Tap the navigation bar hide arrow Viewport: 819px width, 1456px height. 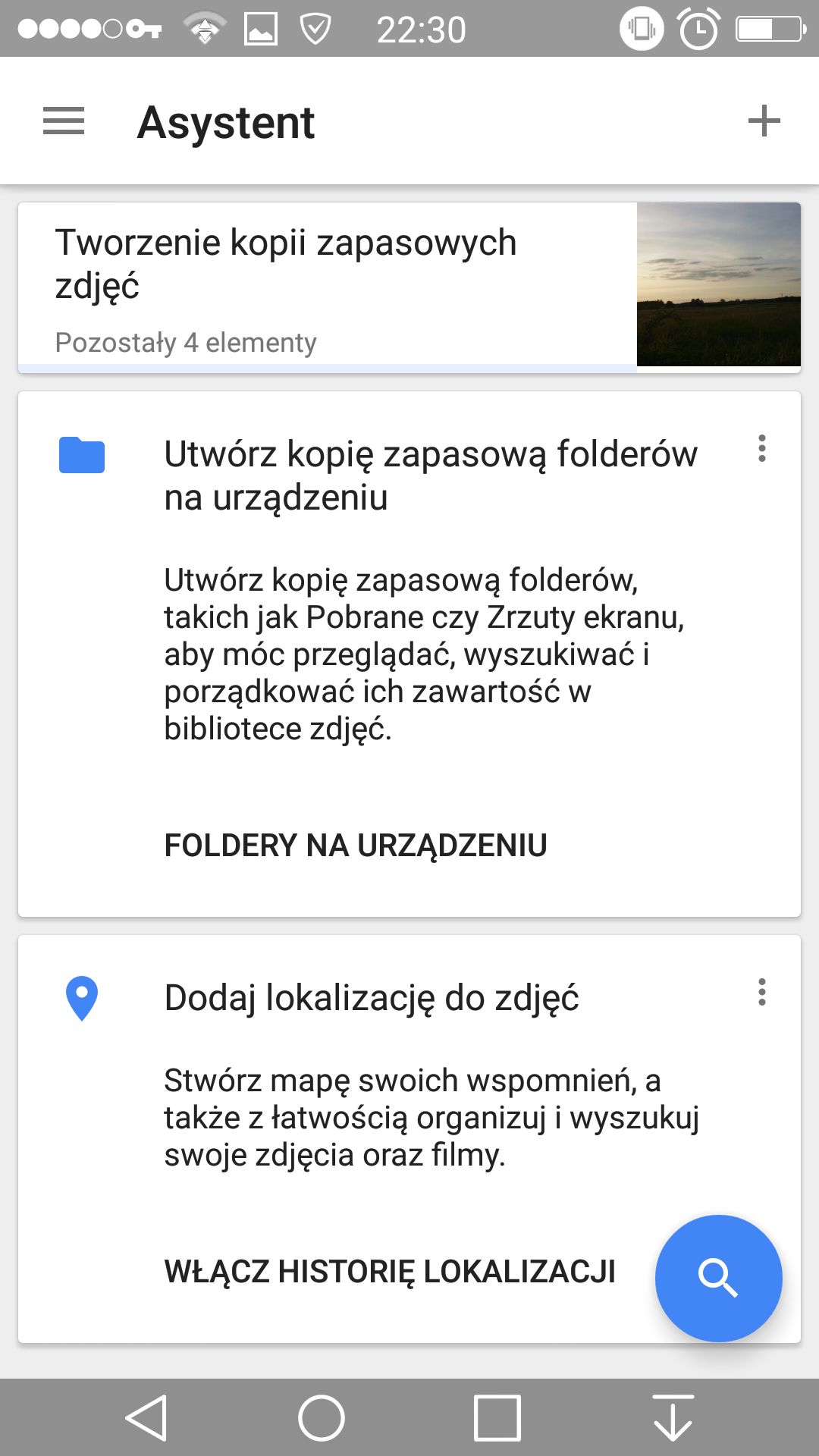673,1417
